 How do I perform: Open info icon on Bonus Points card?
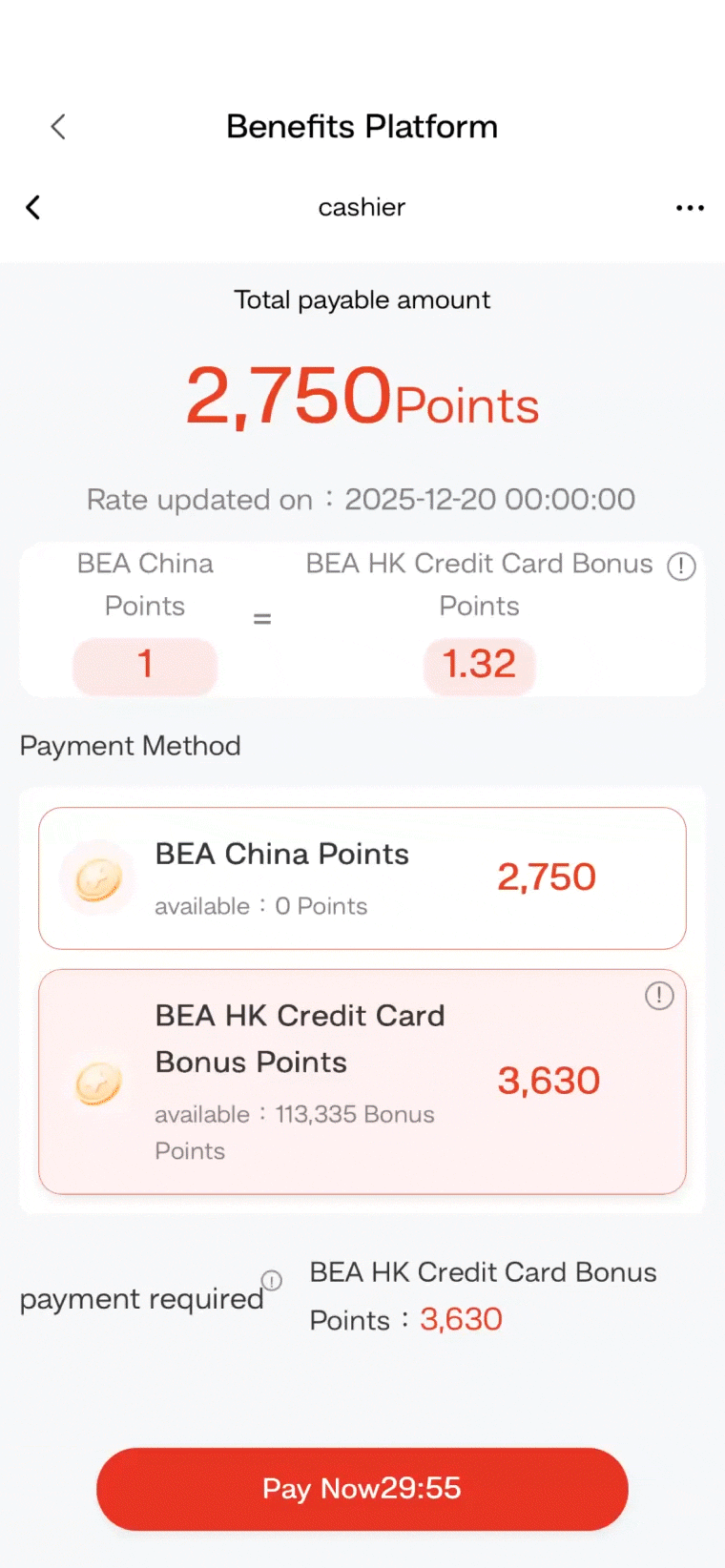pyautogui.click(x=659, y=996)
